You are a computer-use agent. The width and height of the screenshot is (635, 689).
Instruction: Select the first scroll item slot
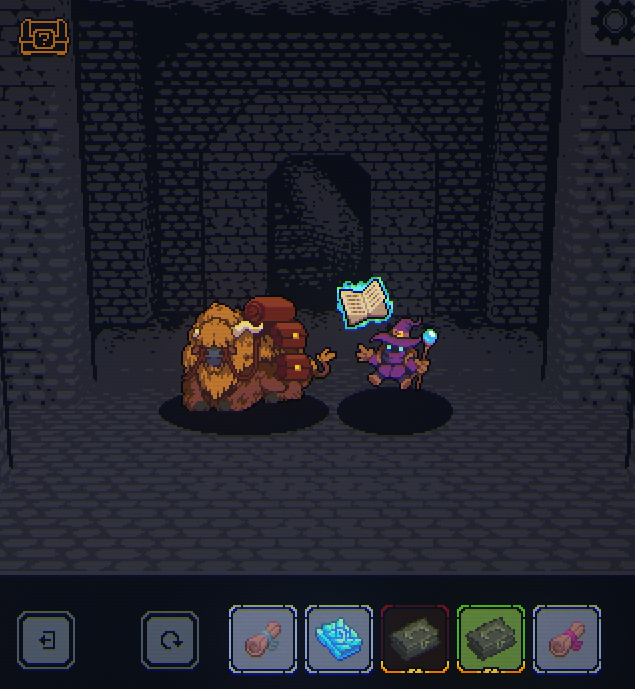point(263,639)
